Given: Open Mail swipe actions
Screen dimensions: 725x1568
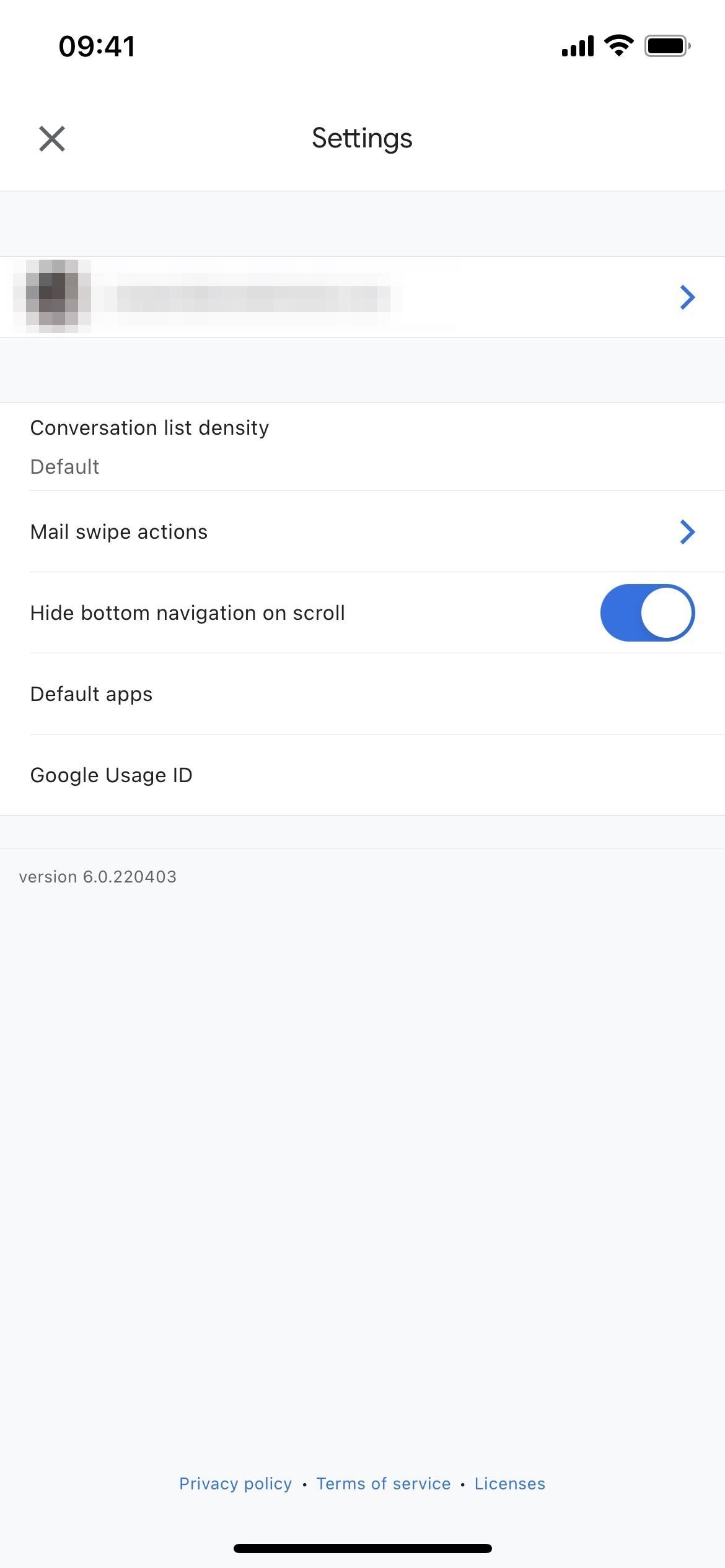Looking at the screenshot, I should point(362,532).
